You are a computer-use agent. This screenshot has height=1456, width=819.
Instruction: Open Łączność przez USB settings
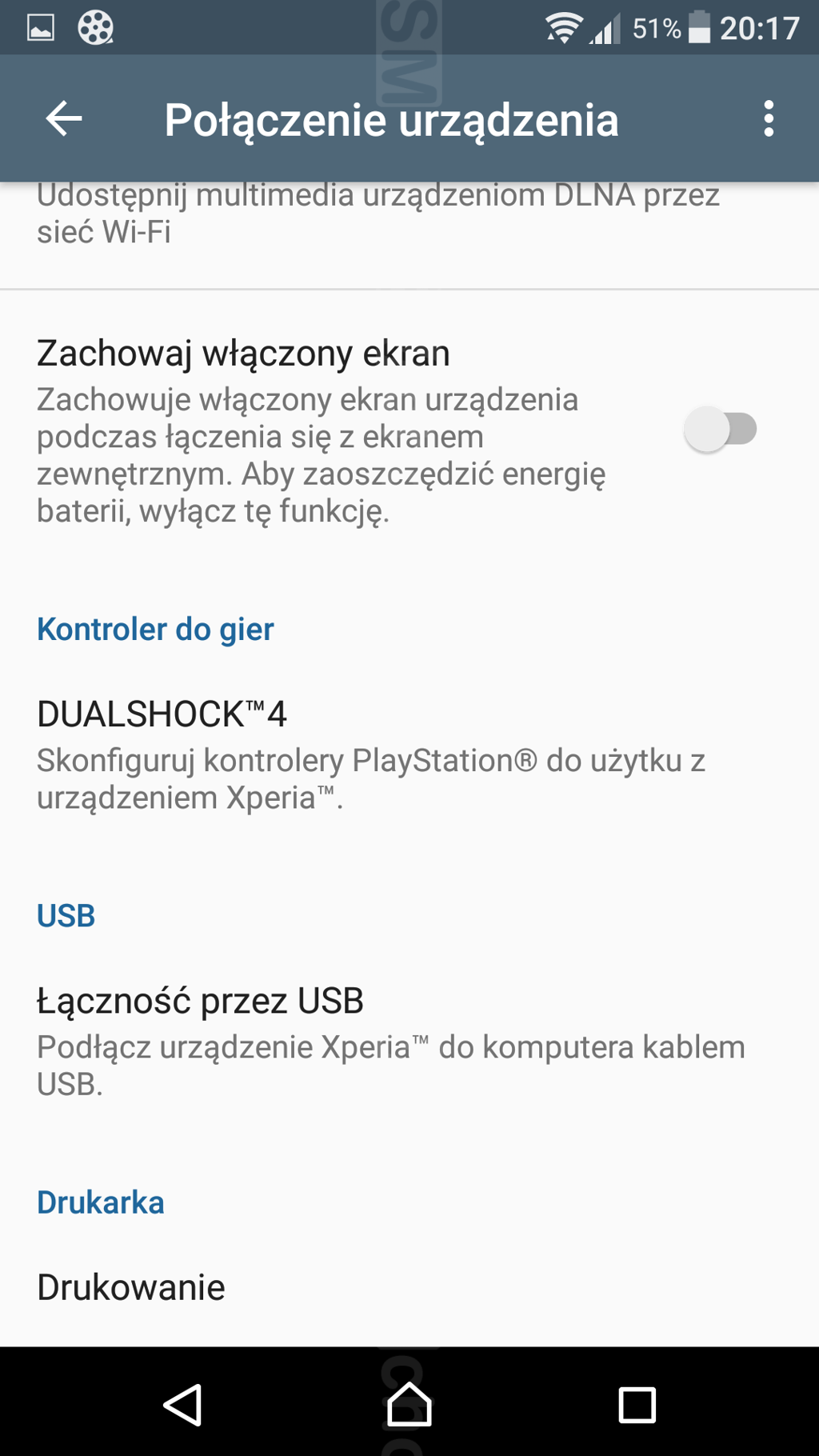pos(409,1042)
